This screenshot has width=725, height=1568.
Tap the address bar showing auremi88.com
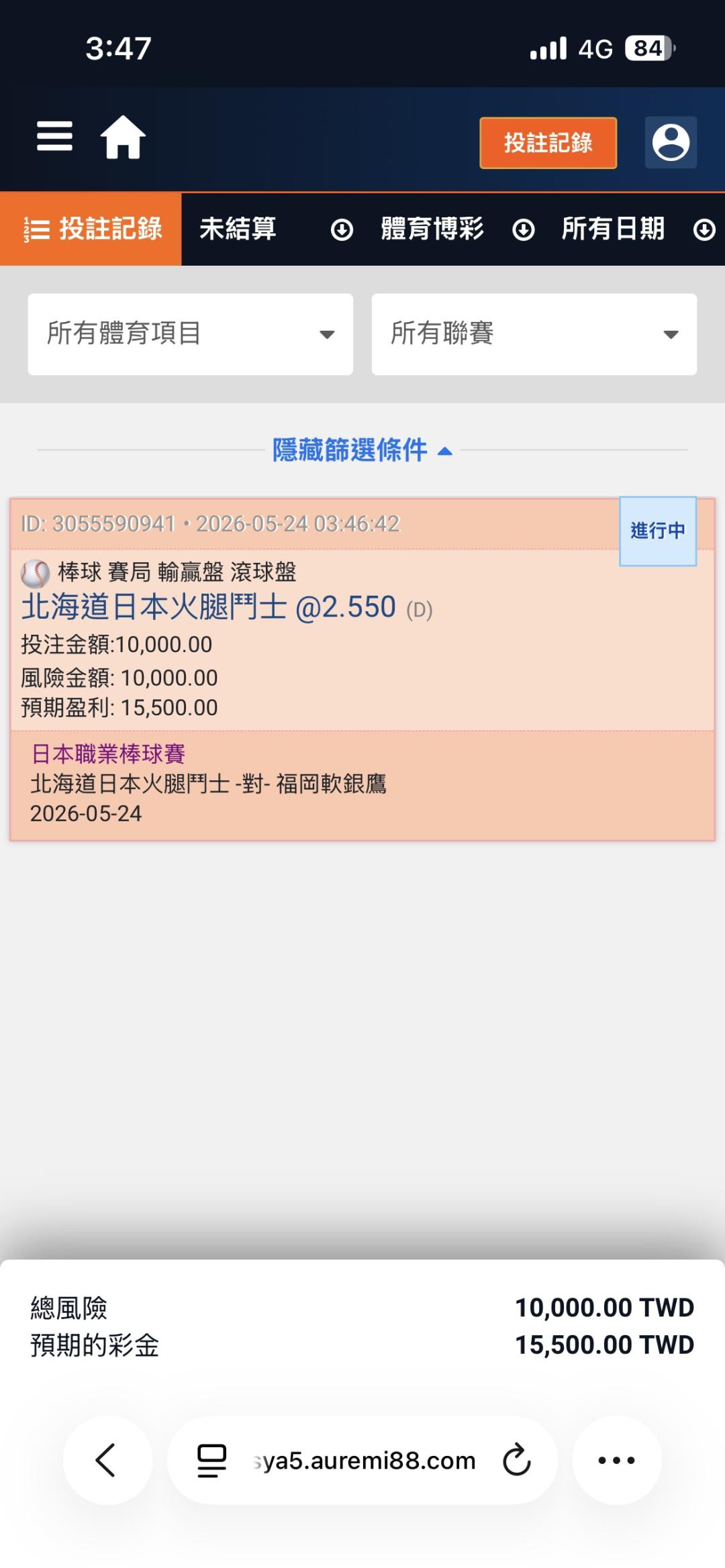tap(363, 1461)
